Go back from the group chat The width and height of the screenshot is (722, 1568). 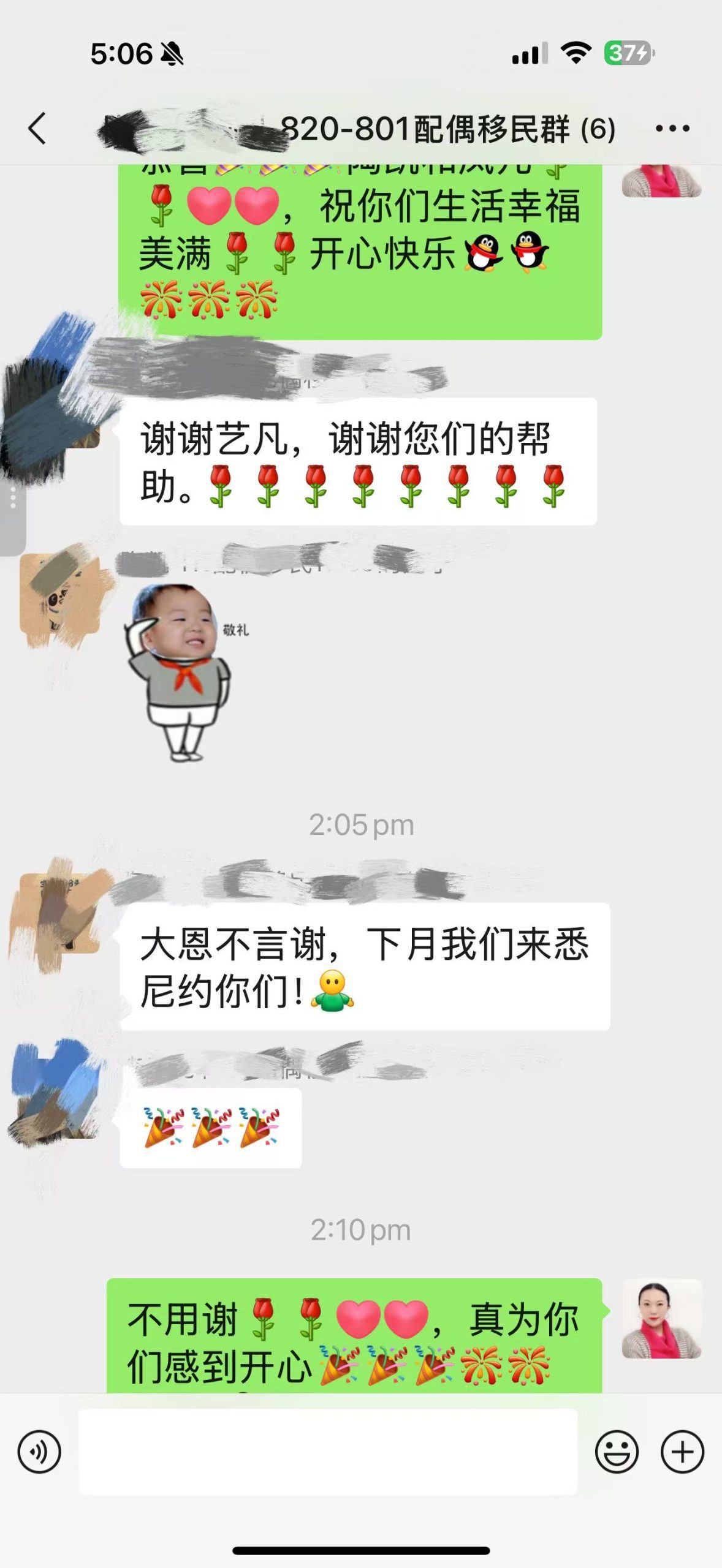point(38,129)
